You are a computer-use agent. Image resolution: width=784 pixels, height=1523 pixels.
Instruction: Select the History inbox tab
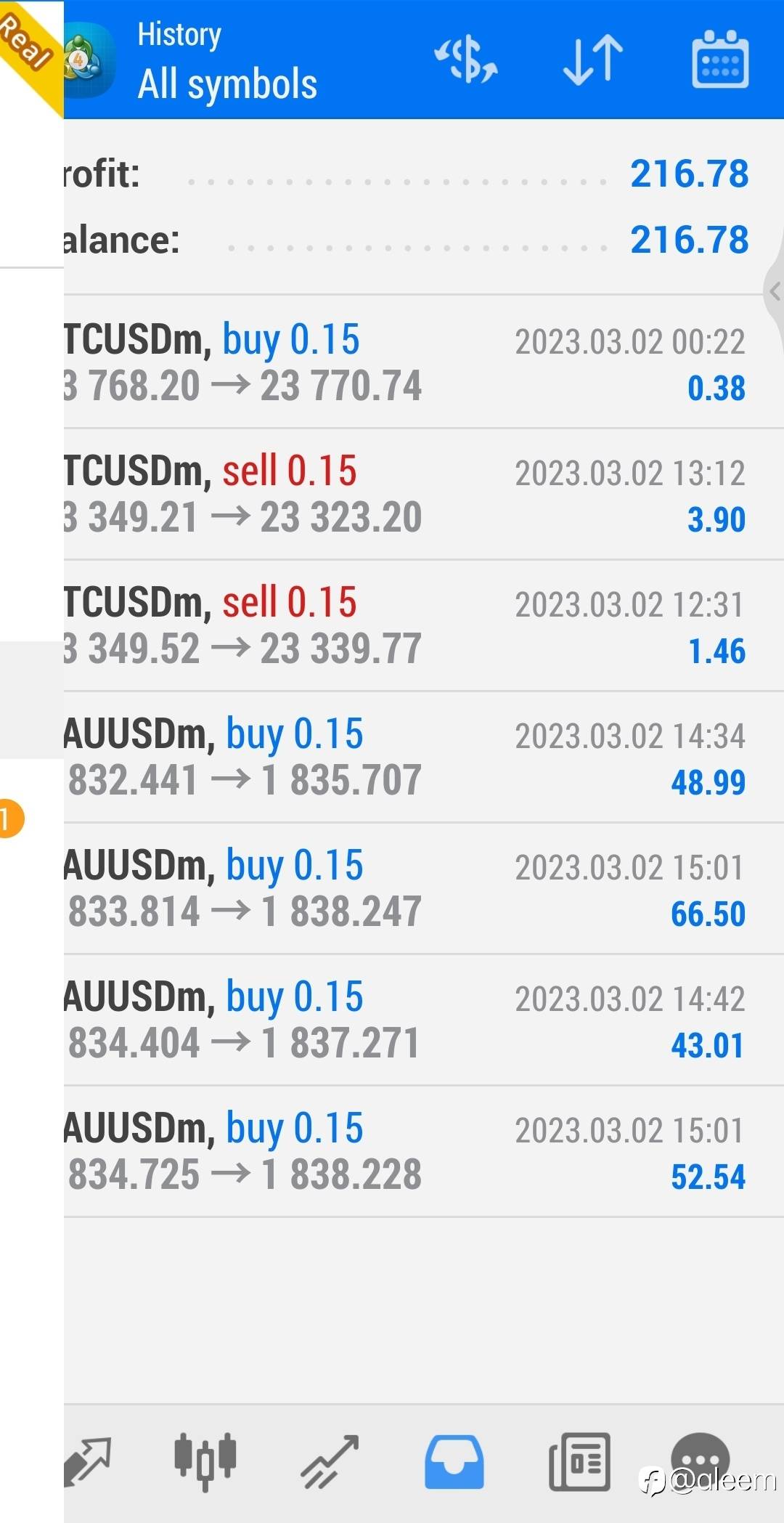(x=454, y=1461)
